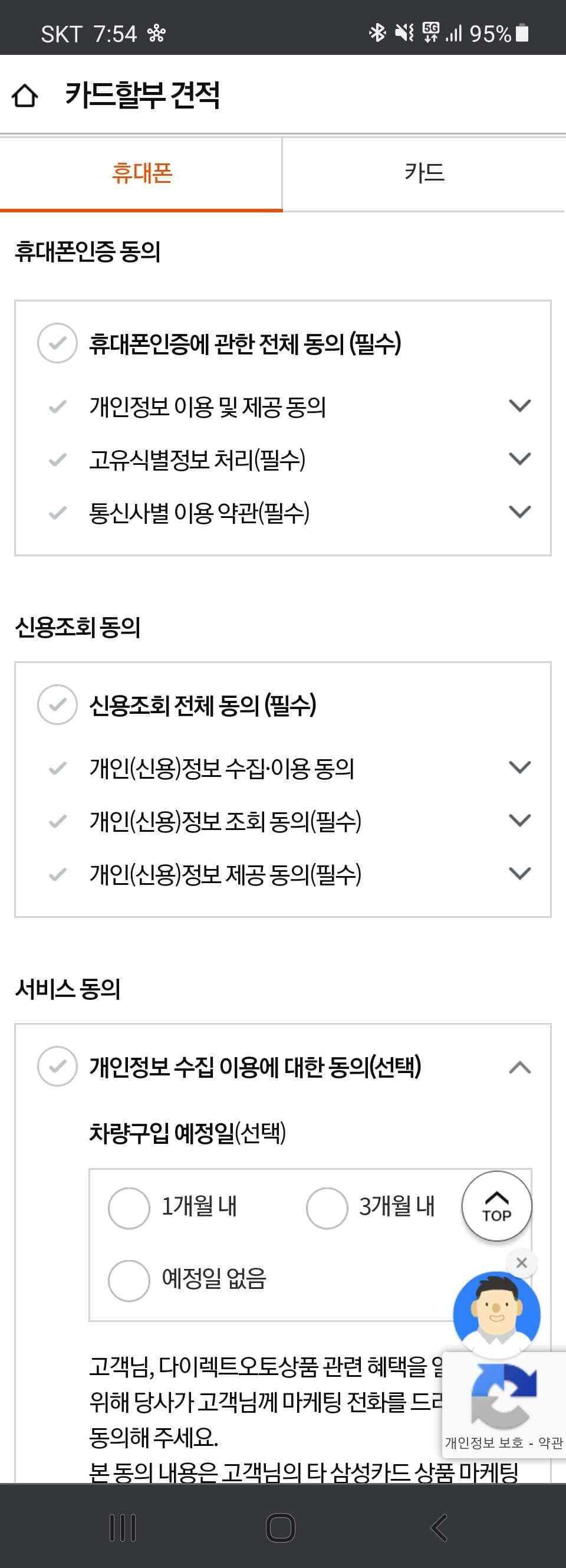The width and height of the screenshot is (566, 1568).
Task: Switch to the 카드 tab
Action: (x=424, y=173)
